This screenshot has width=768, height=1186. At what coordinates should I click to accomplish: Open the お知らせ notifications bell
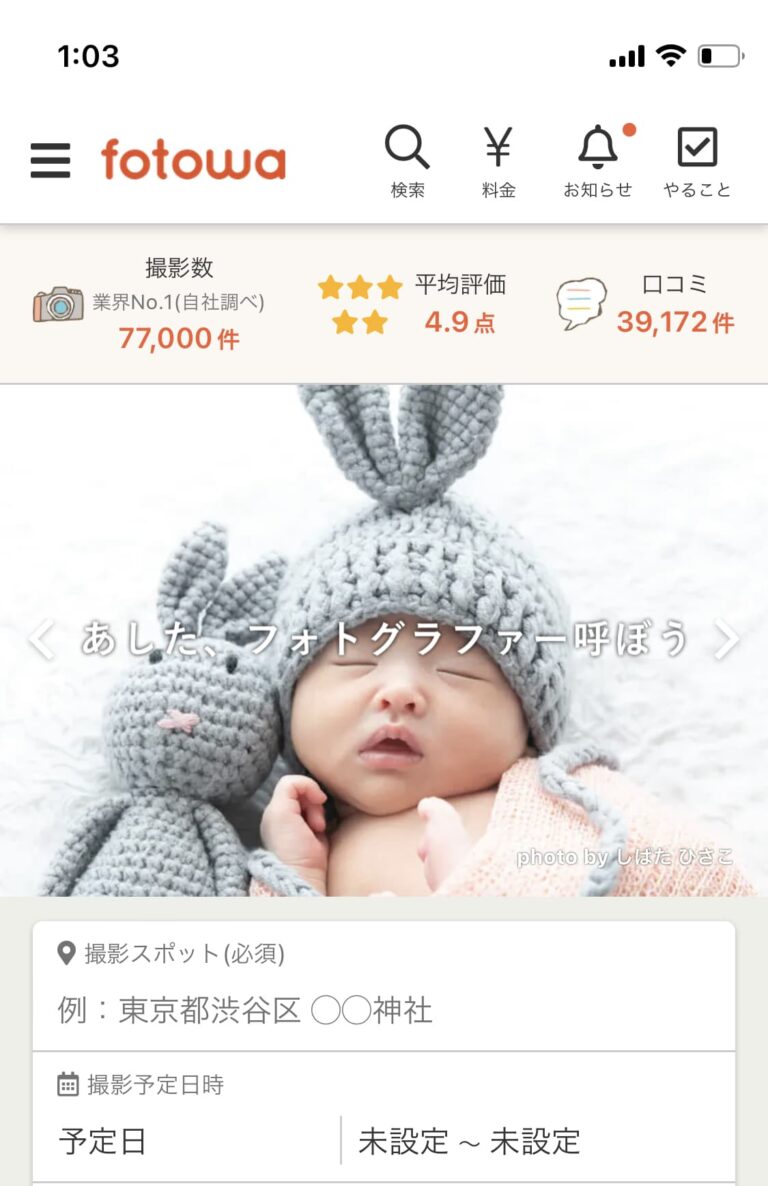tap(598, 160)
